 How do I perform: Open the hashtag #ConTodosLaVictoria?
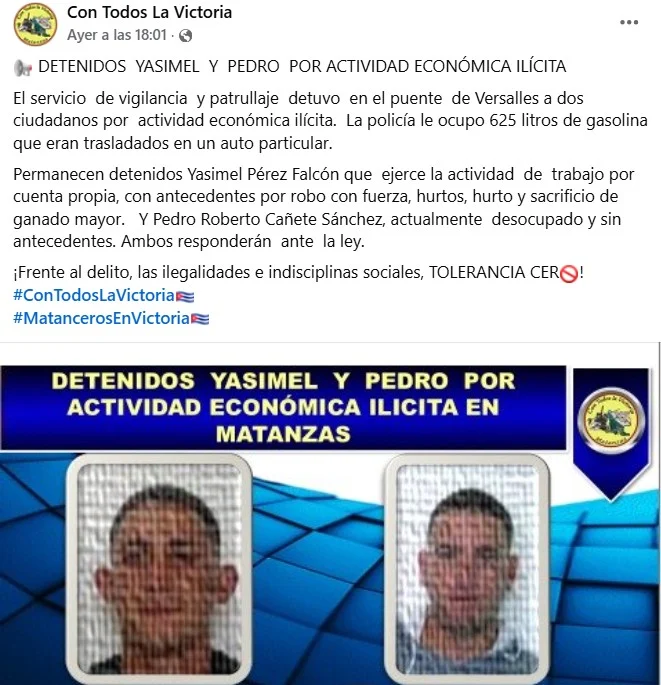[x=93, y=297]
